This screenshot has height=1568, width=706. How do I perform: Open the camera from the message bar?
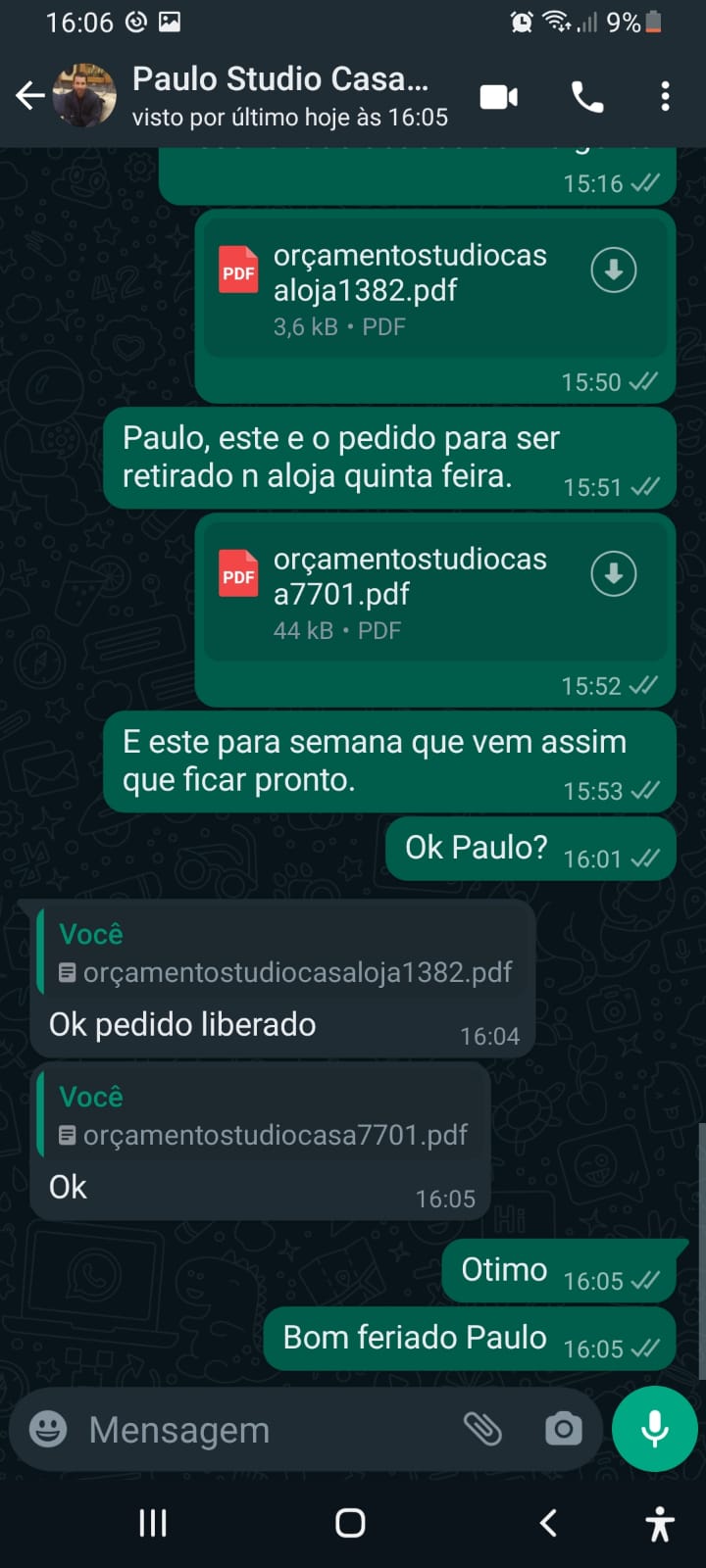pyautogui.click(x=563, y=1430)
